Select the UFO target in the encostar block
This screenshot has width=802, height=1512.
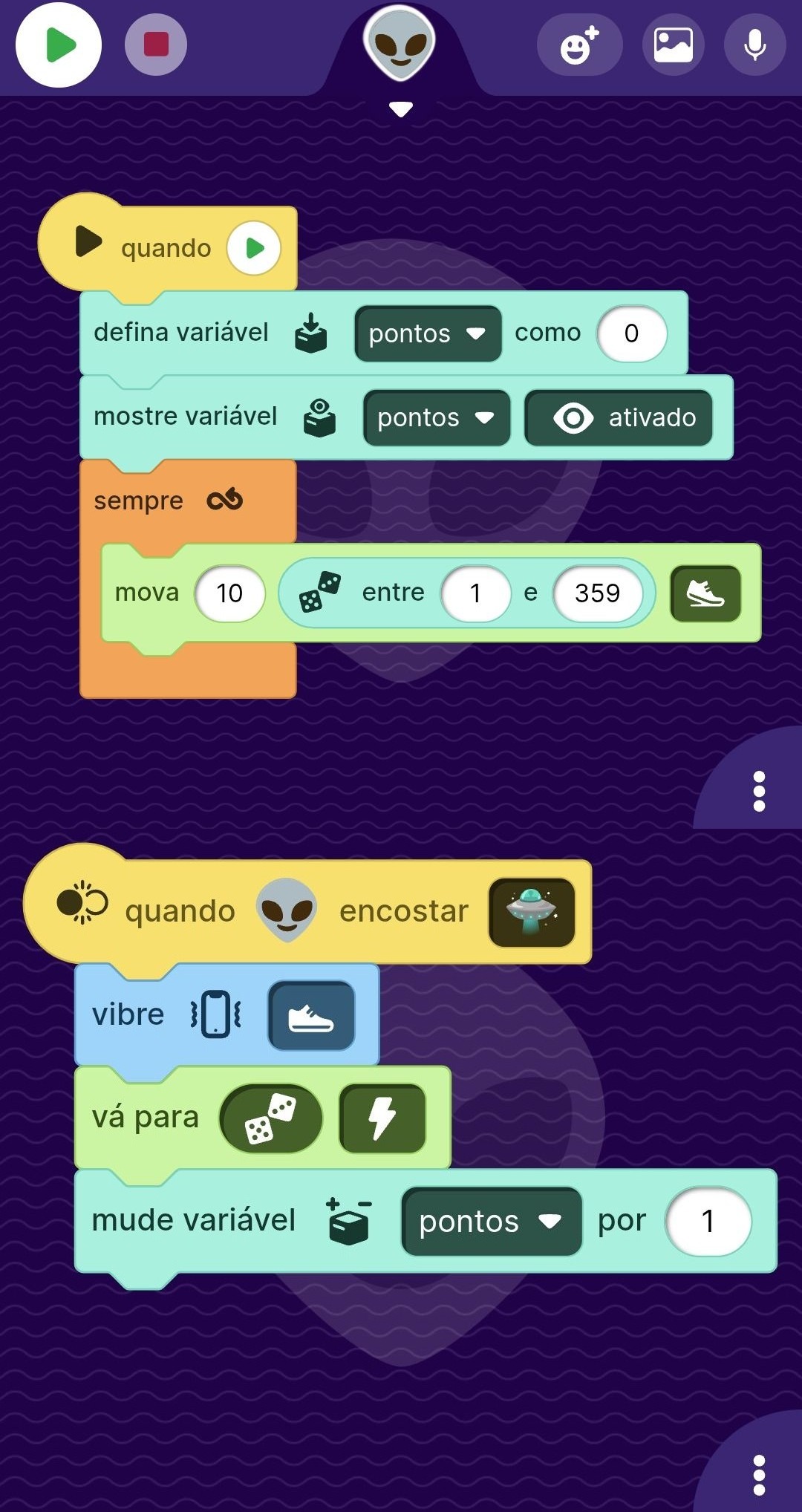(x=532, y=912)
